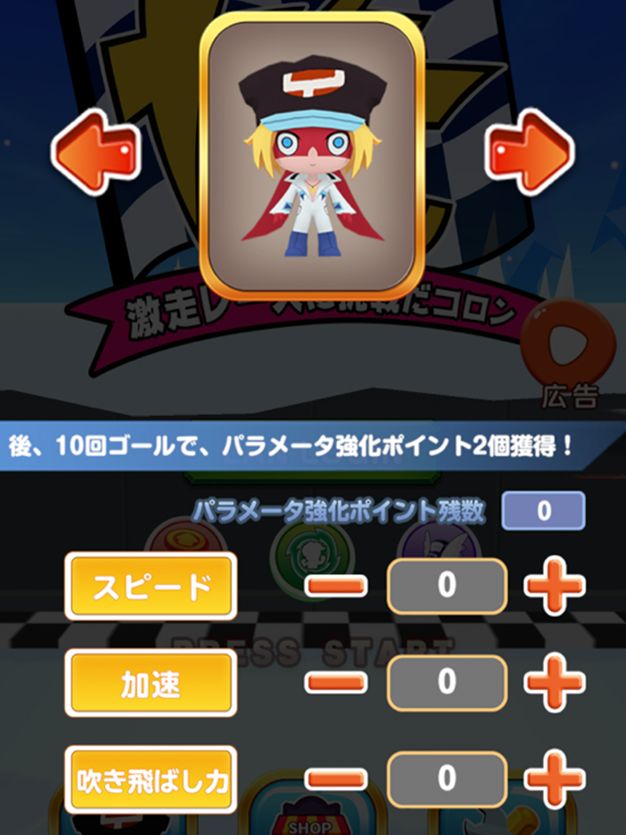
Task: Tap the 吹き飛ばし力 parameter button
Action: pyautogui.click(x=151, y=779)
